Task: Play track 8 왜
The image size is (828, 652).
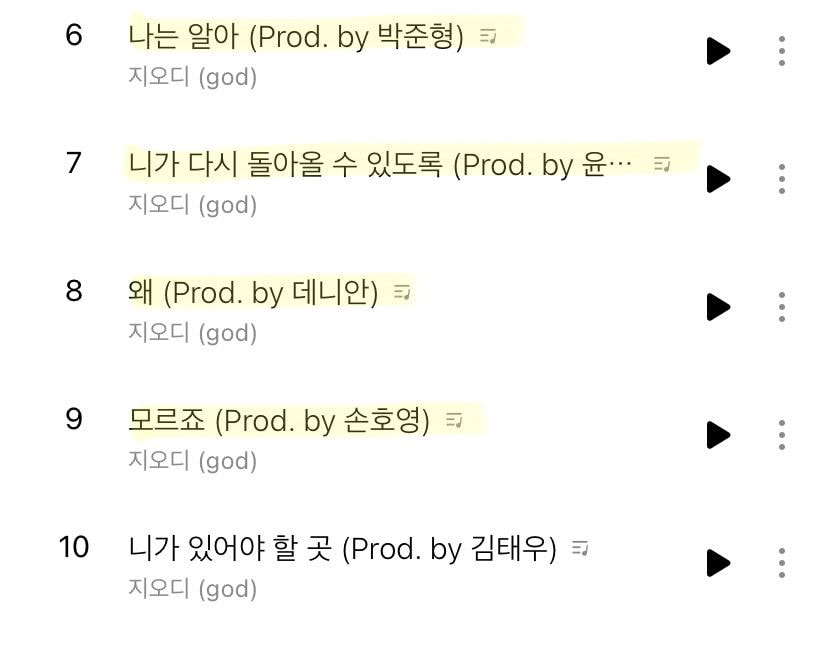Action: pyautogui.click(x=717, y=307)
